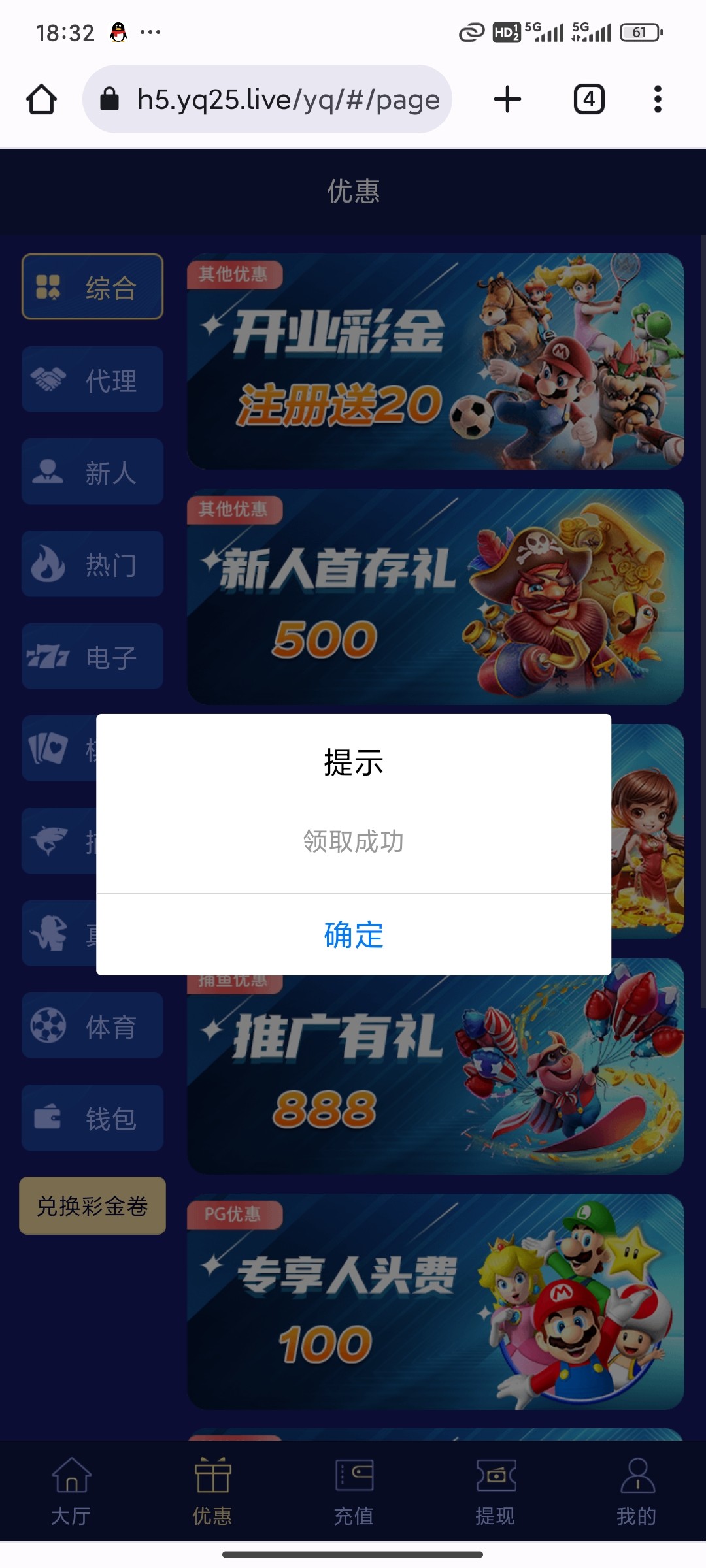Open a new browser tab

tap(507, 99)
